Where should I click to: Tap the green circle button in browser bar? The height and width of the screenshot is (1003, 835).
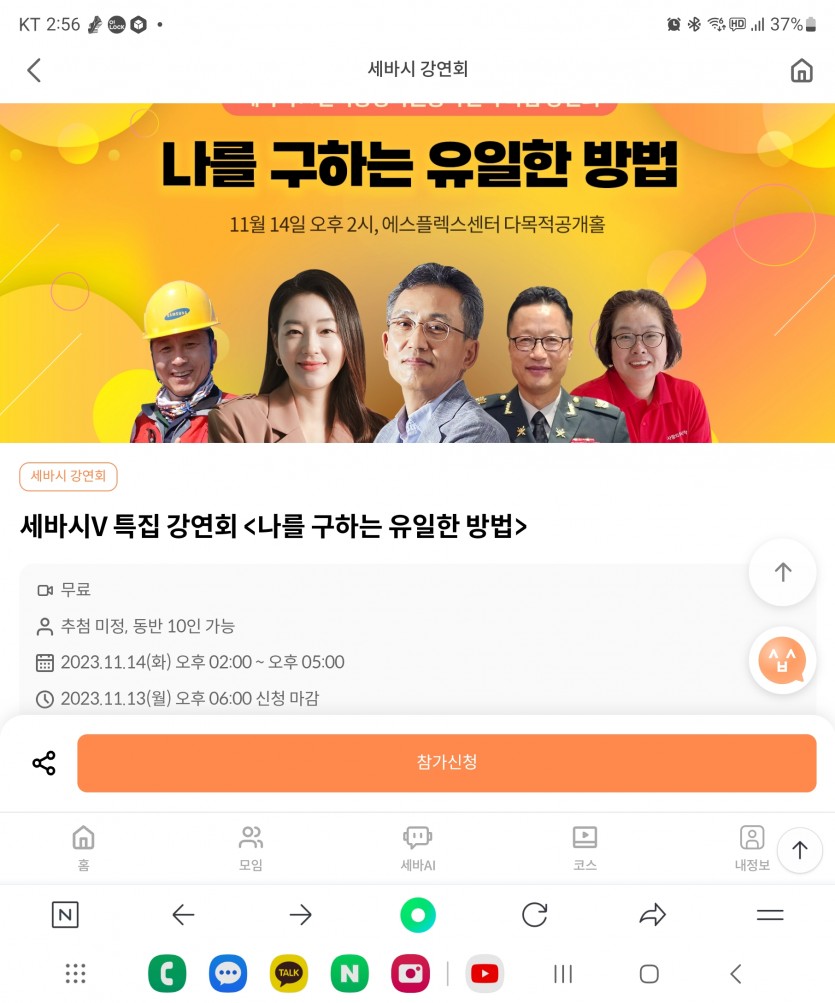[x=418, y=914]
